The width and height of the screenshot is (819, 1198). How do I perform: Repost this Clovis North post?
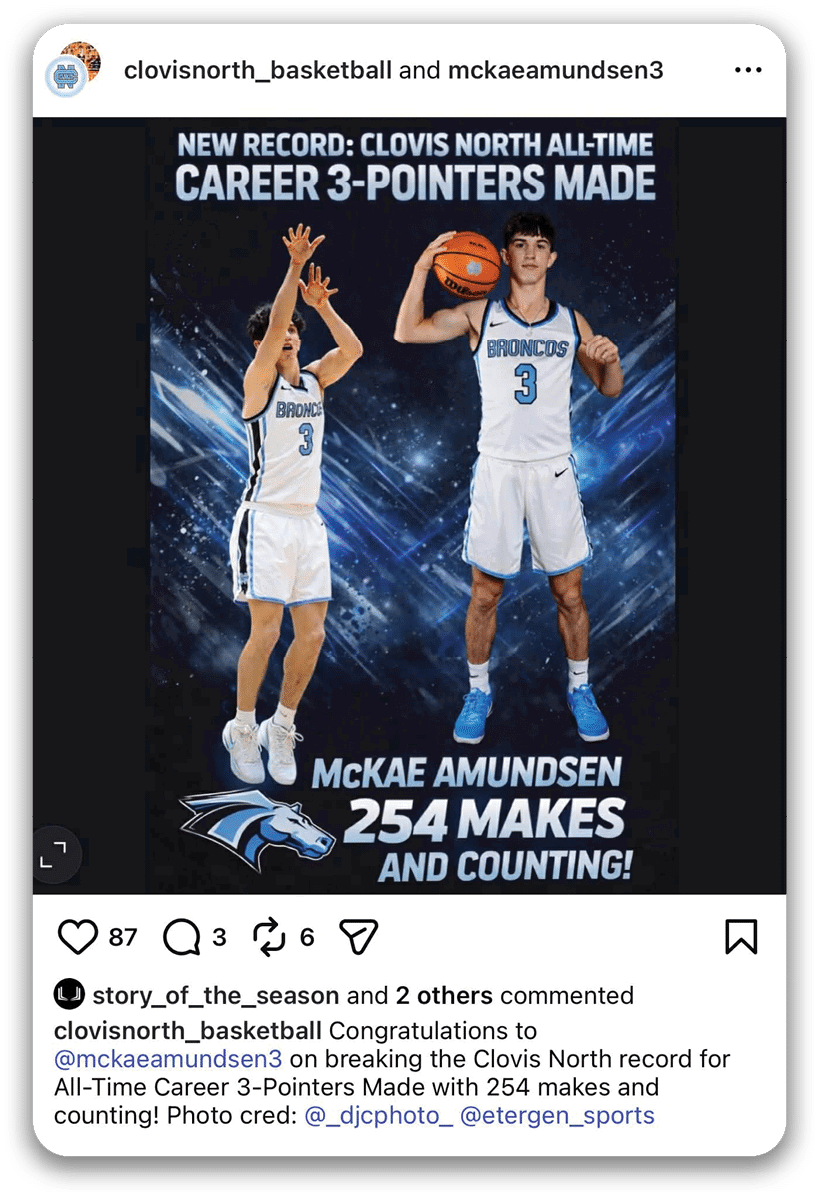coord(269,937)
